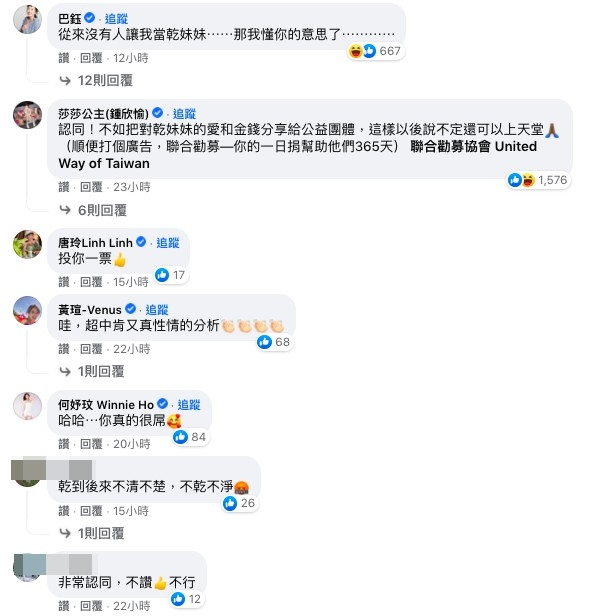Image resolution: width=610 pixels, height=616 pixels.
Task: Open 唐玲Linh Linh's profile picture
Action: (27, 244)
